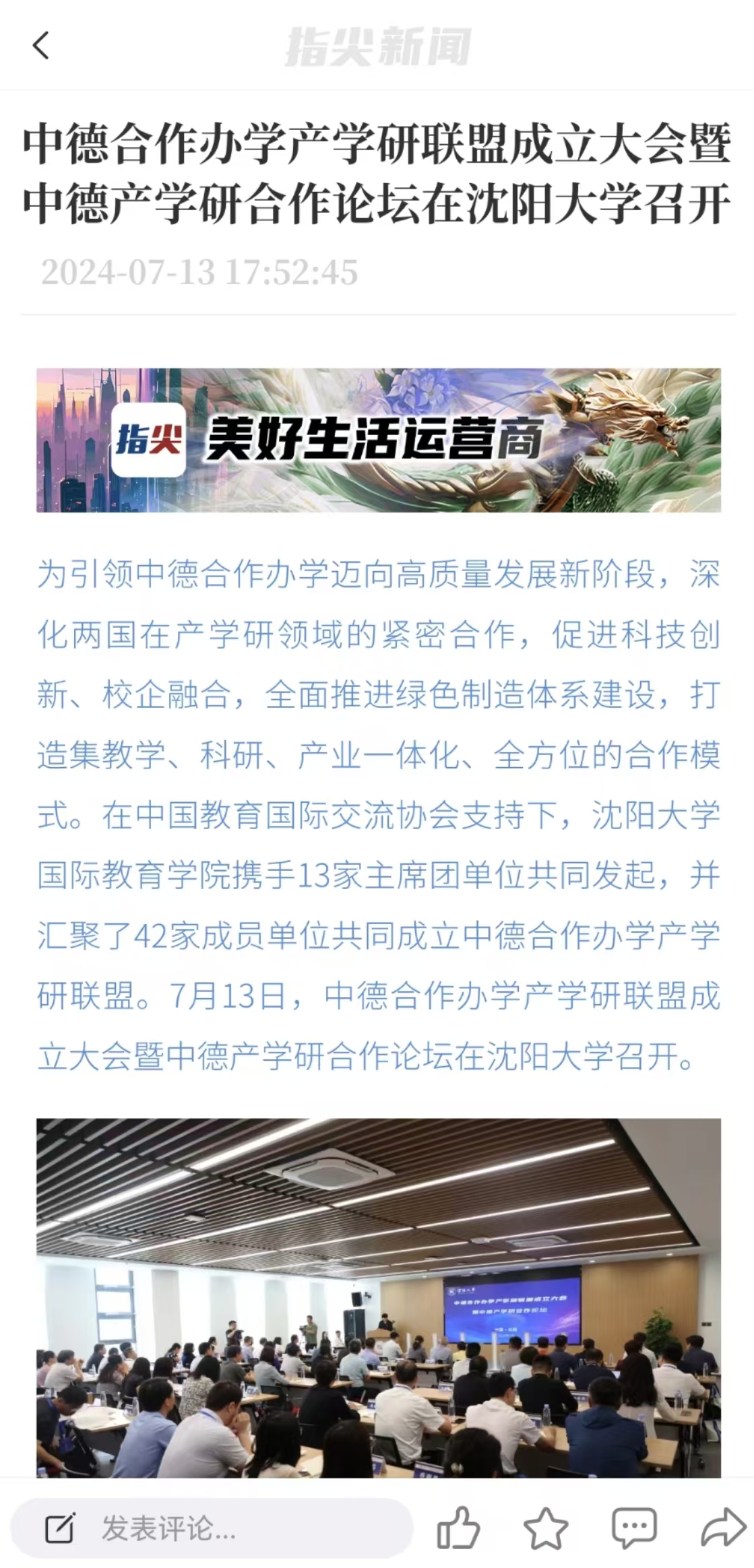The image size is (754, 1568).
Task: Open the 美好生活运营商 banner
Action: tap(379, 440)
